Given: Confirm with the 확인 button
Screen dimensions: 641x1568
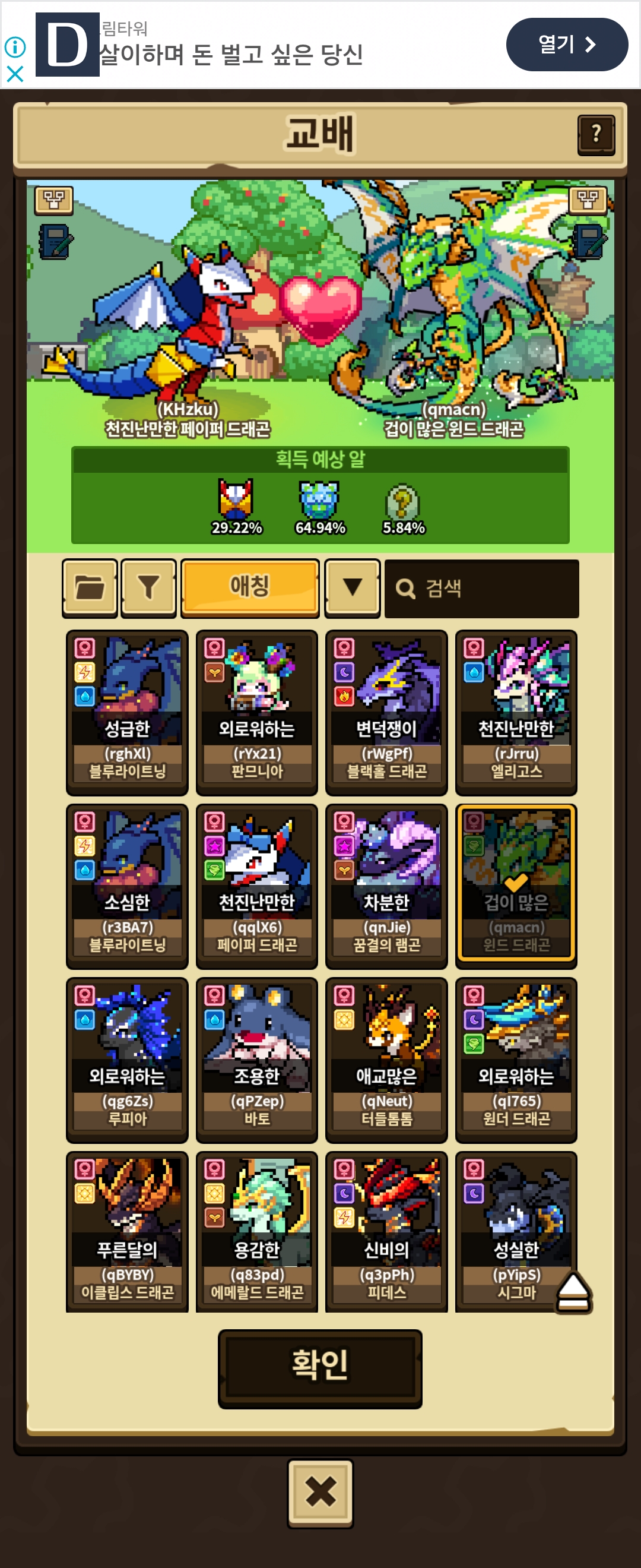Looking at the screenshot, I should point(320,1368).
